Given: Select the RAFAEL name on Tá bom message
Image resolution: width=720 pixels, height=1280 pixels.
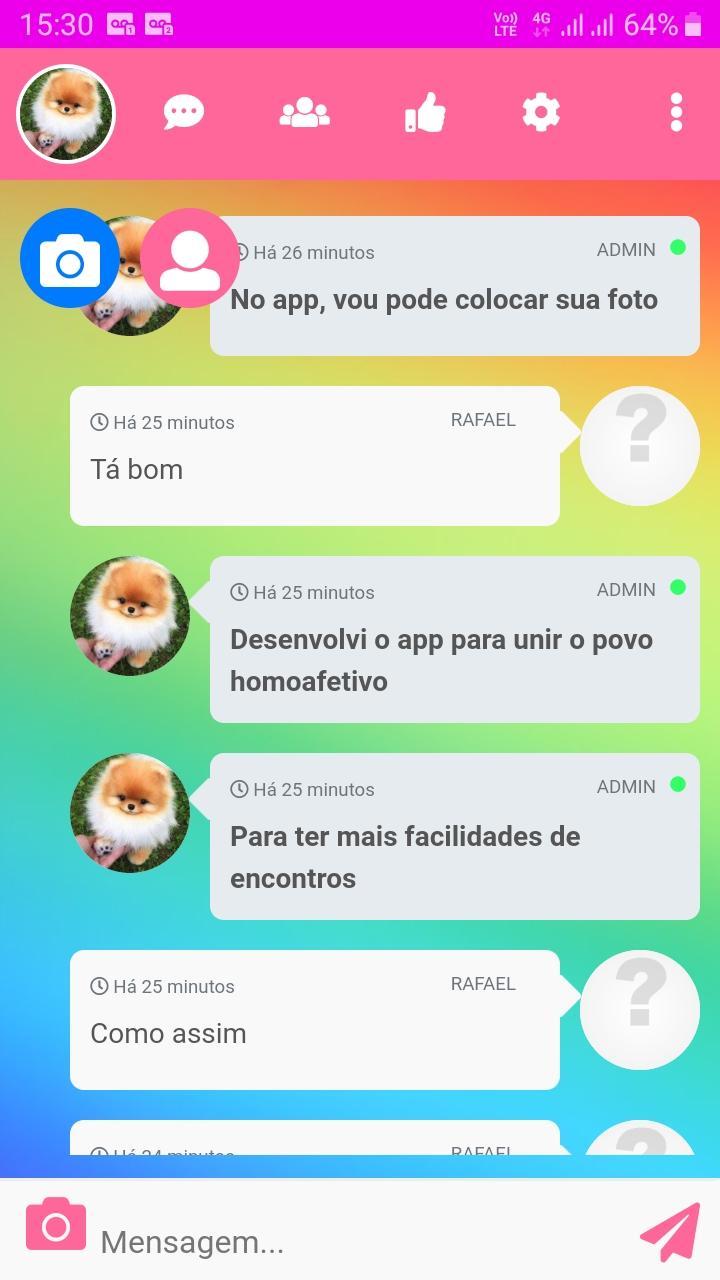Looking at the screenshot, I should 483,420.
